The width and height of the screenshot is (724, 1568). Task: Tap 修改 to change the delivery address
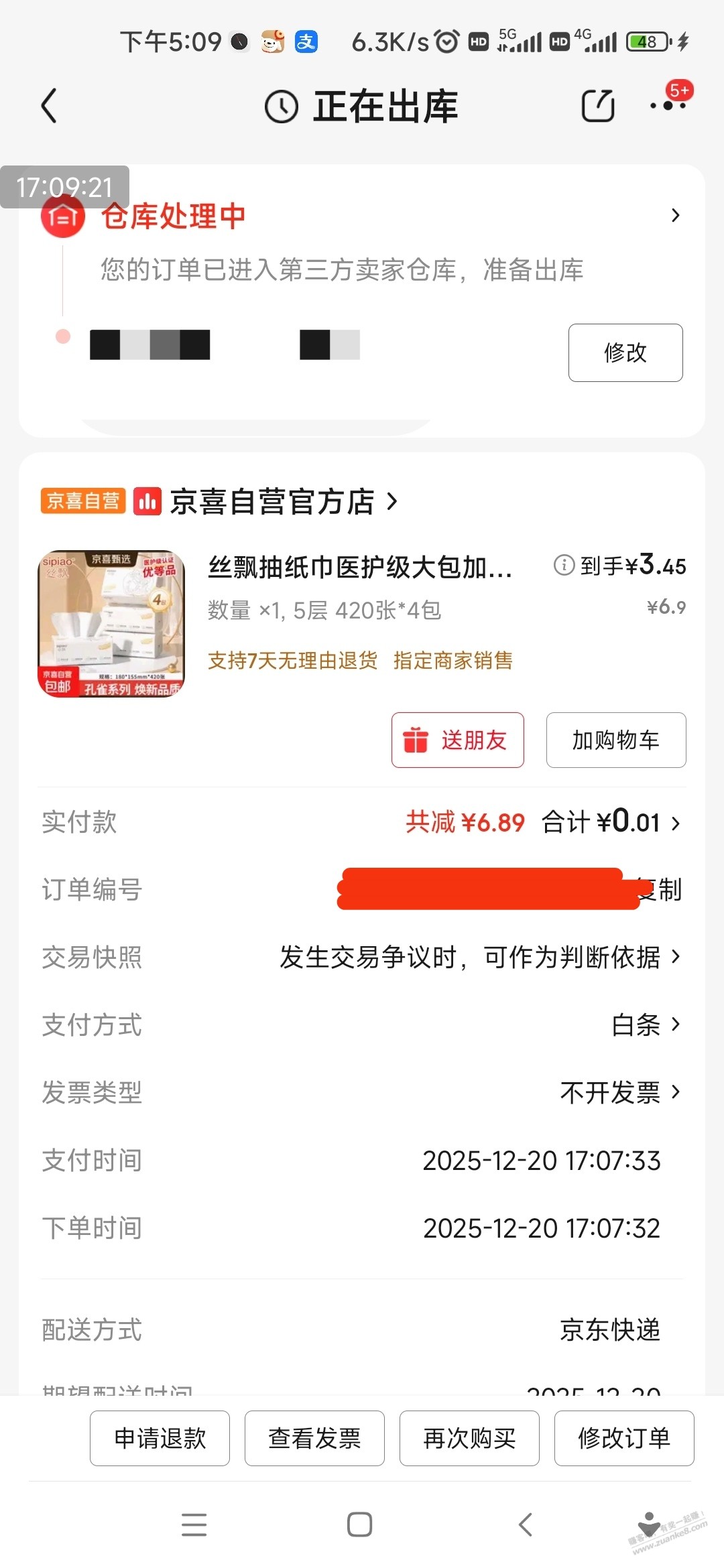[x=625, y=352]
